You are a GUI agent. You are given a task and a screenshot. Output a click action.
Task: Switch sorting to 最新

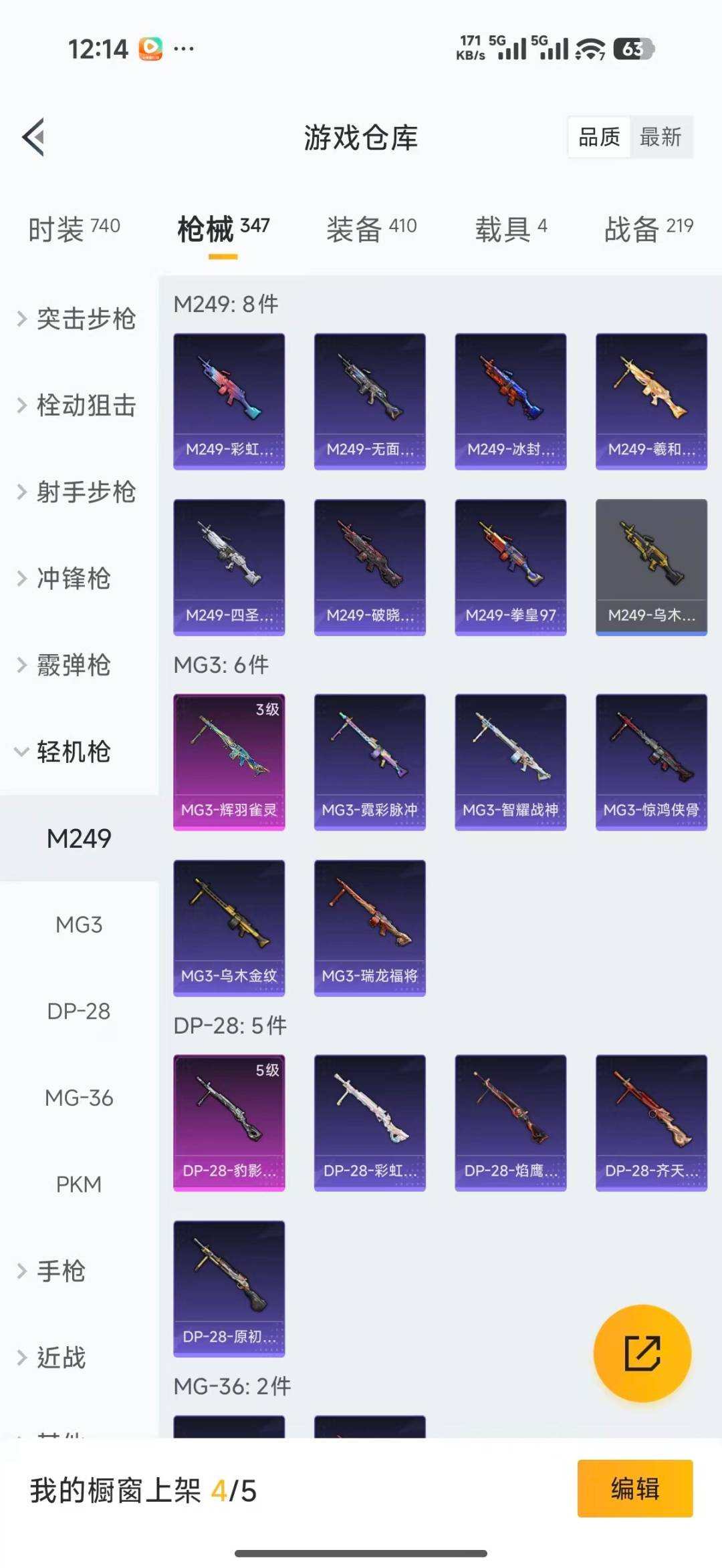[661, 137]
